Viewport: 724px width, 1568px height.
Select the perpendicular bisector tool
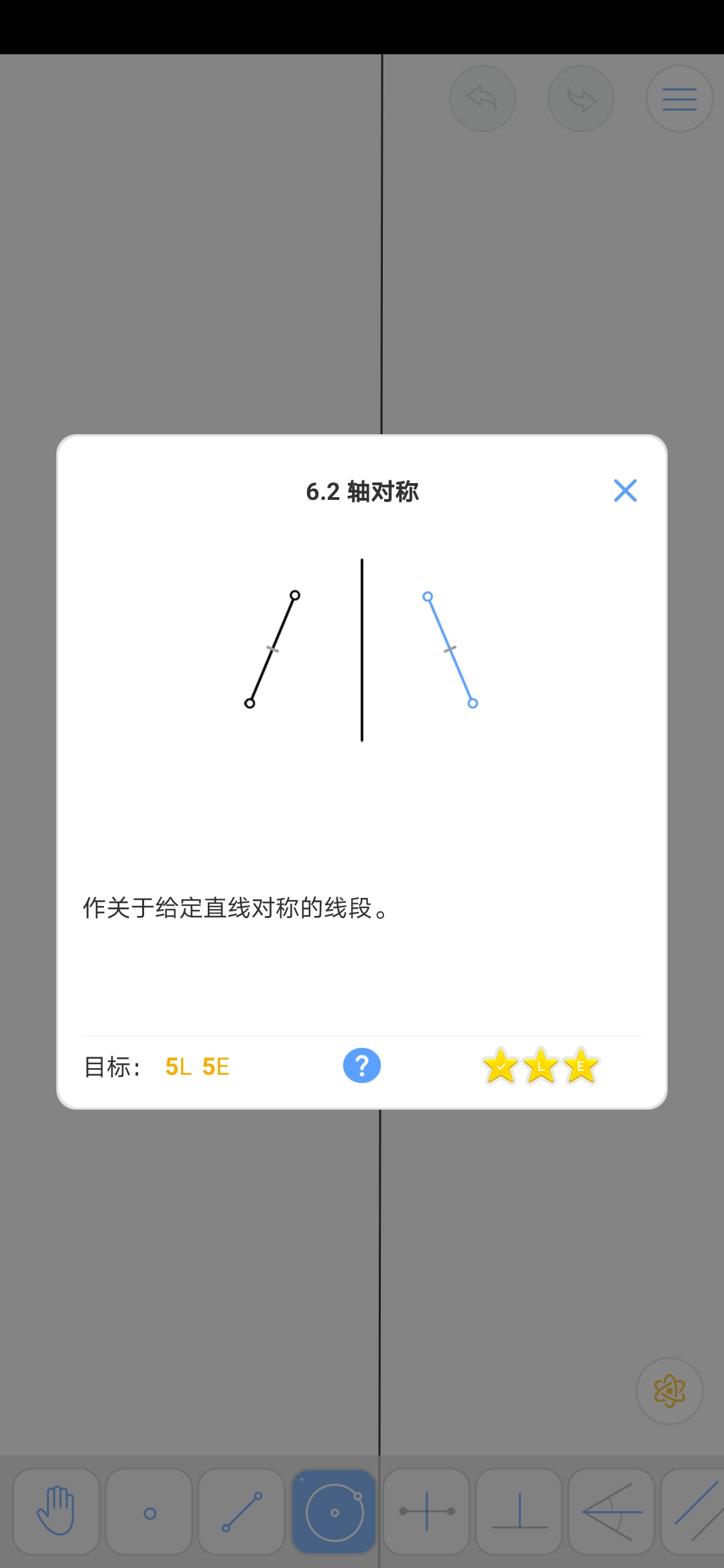click(426, 1511)
